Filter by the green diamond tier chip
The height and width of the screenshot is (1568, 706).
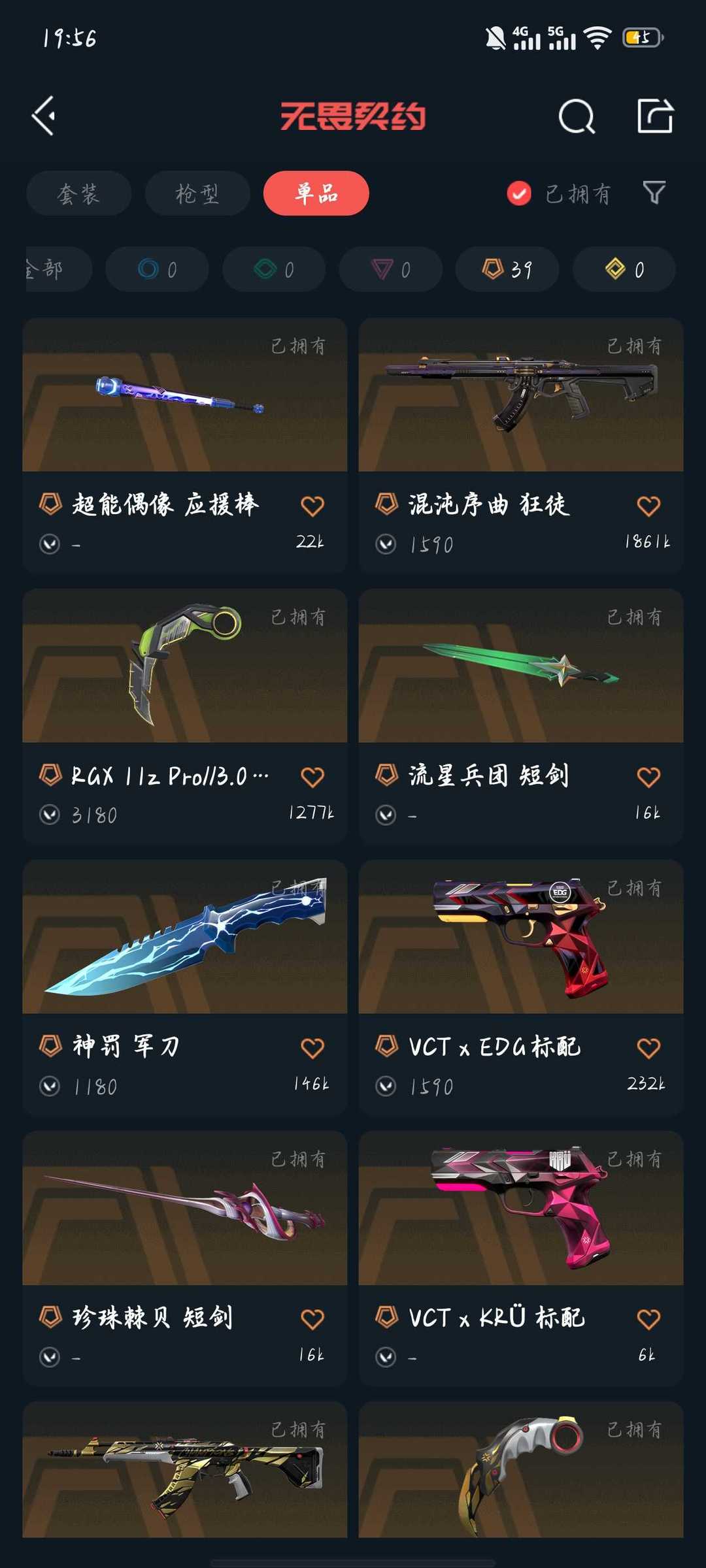click(x=274, y=269)
